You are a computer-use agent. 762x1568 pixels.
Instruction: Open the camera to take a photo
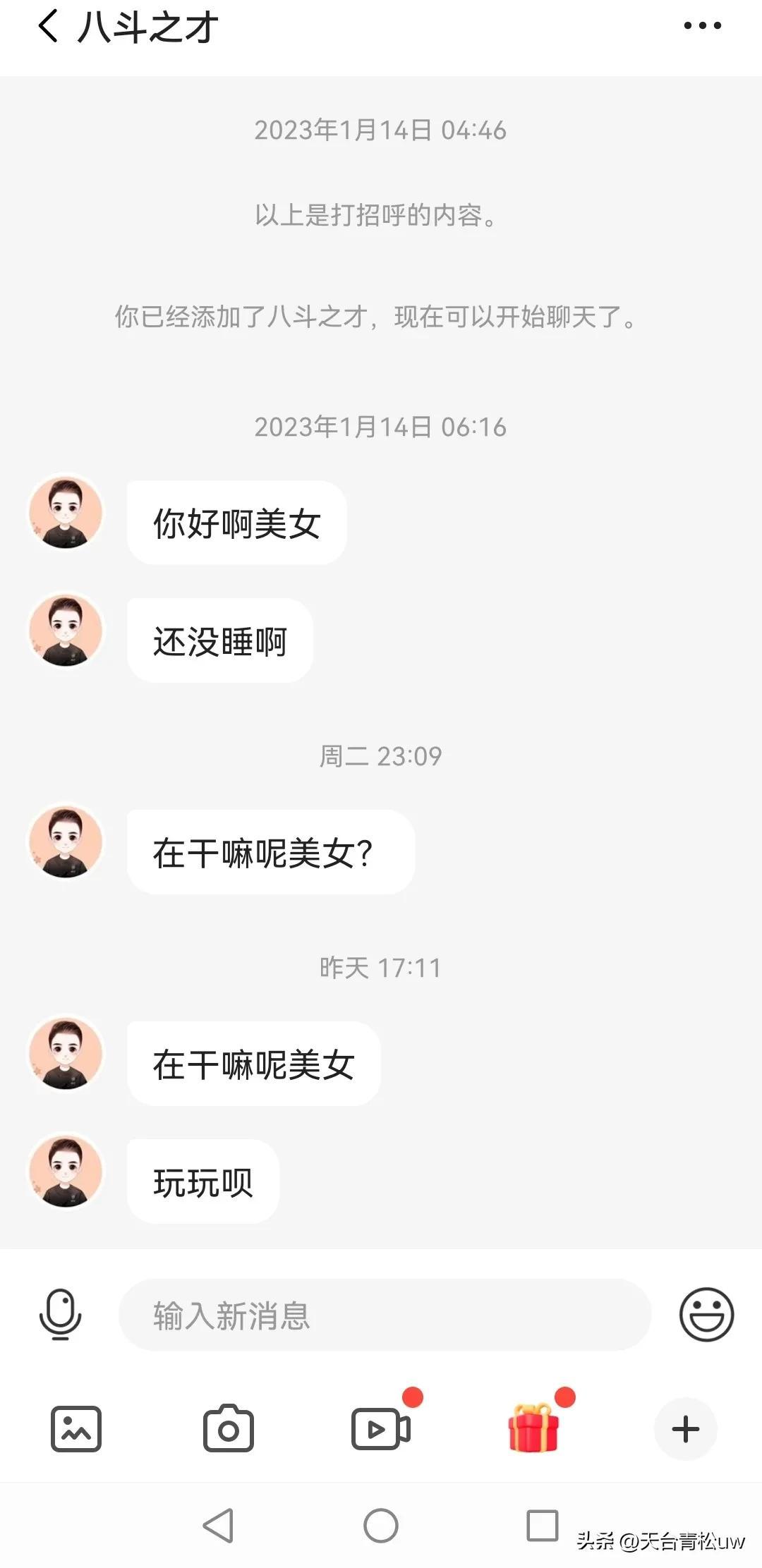[229, 1430]
